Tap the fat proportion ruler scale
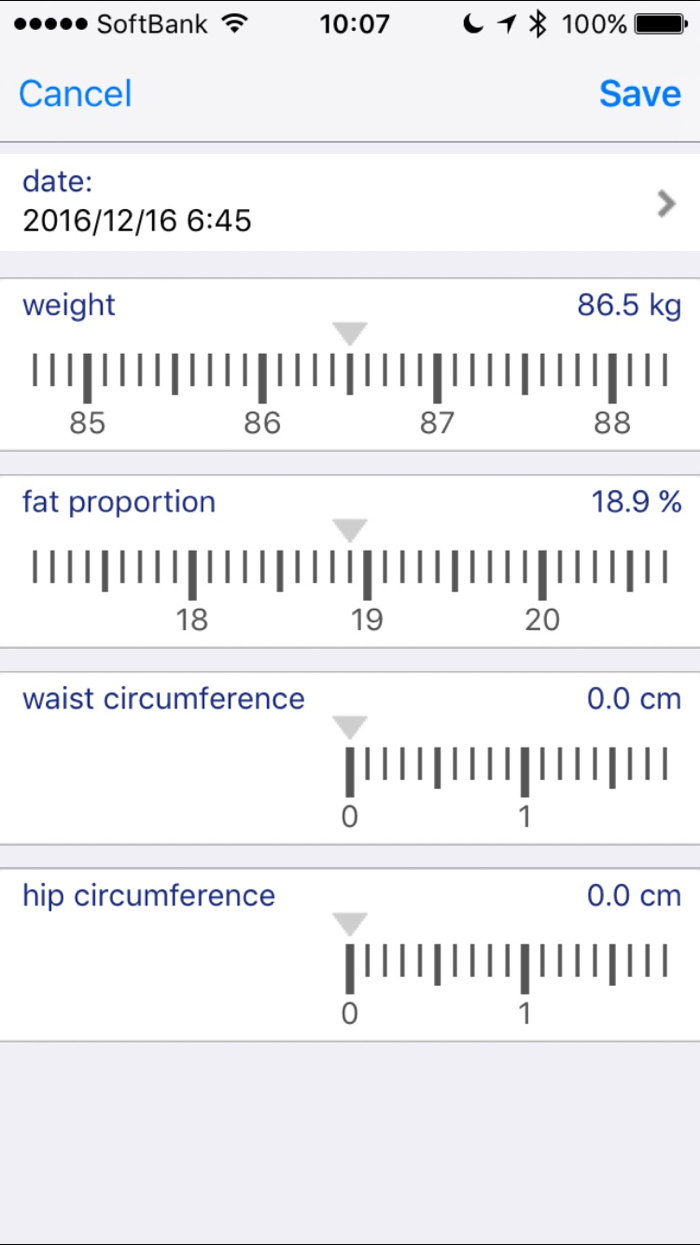The height and width of the screenshot is (1245, 700). coord(350,582)
